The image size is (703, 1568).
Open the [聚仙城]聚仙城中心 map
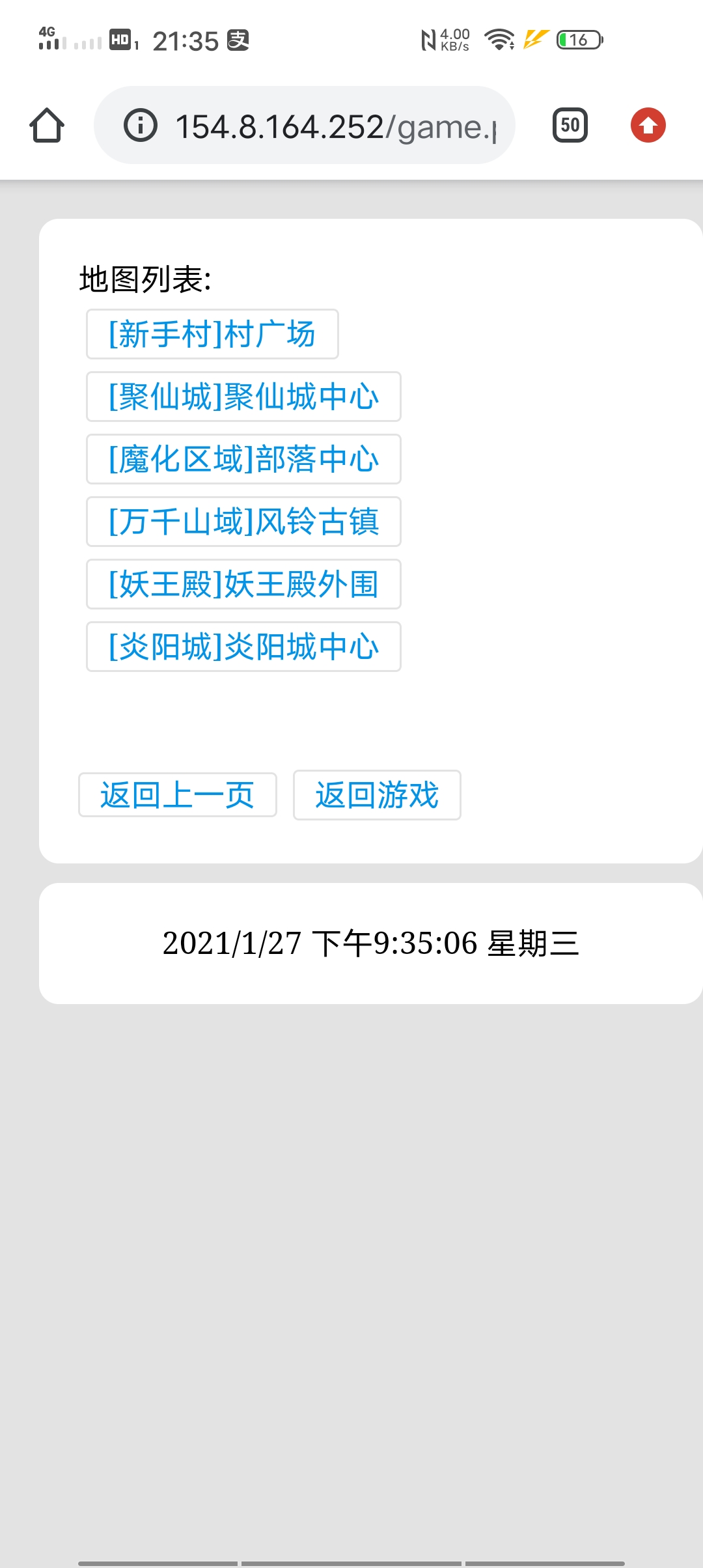coord(243,397)
